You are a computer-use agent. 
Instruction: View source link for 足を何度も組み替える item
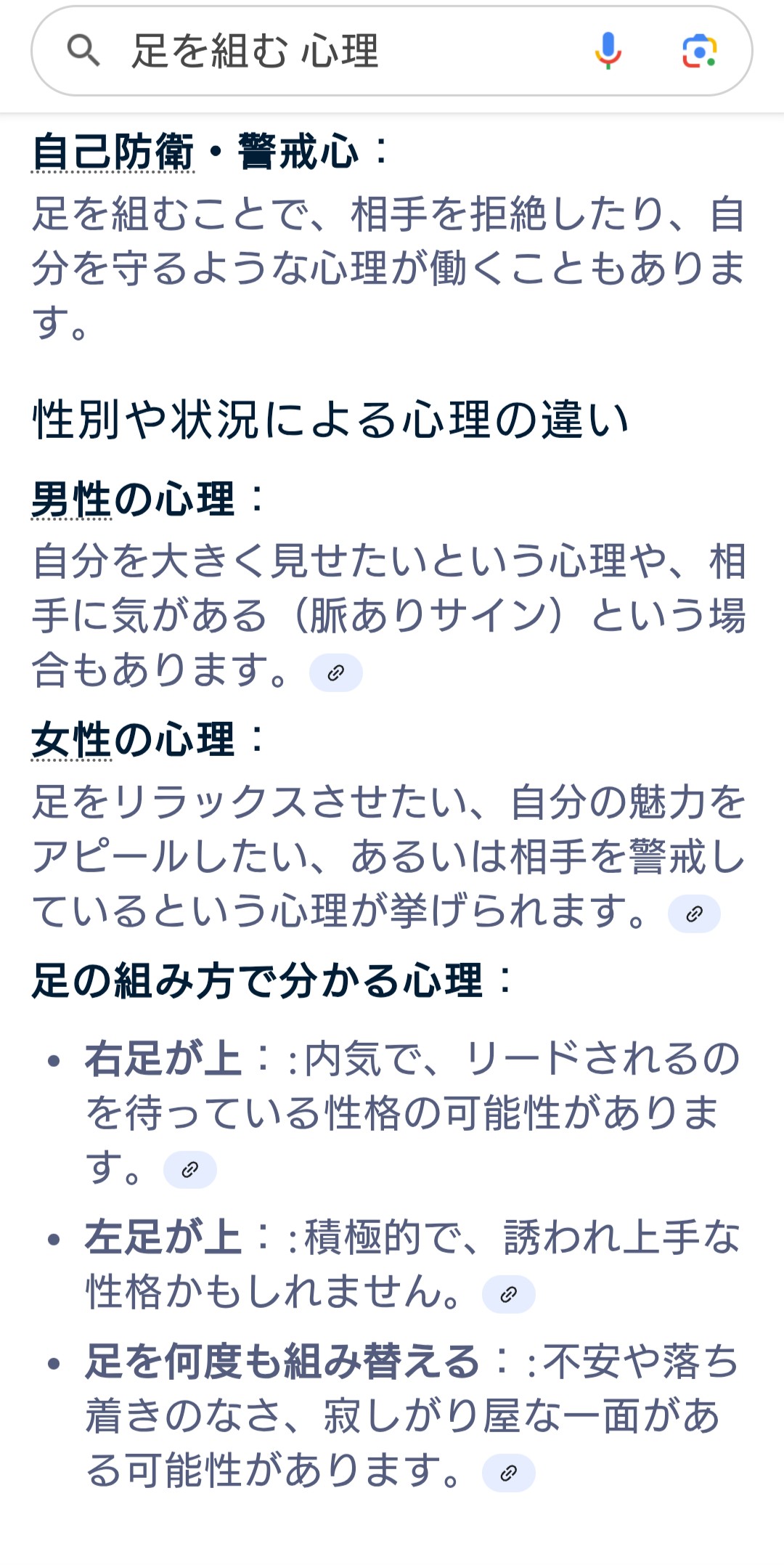[x=509, y=1473]
